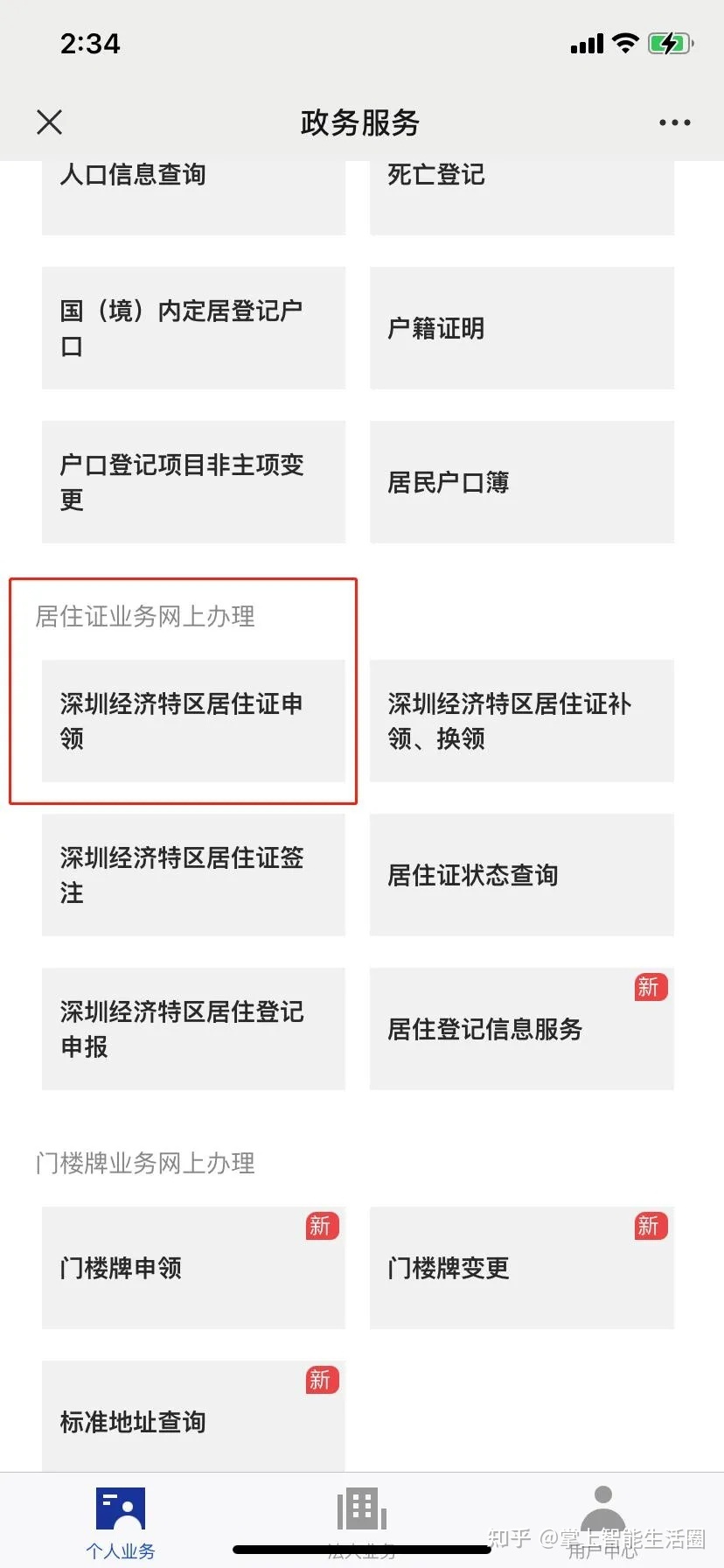Open 人口信息查询 service

pos(193,194)
